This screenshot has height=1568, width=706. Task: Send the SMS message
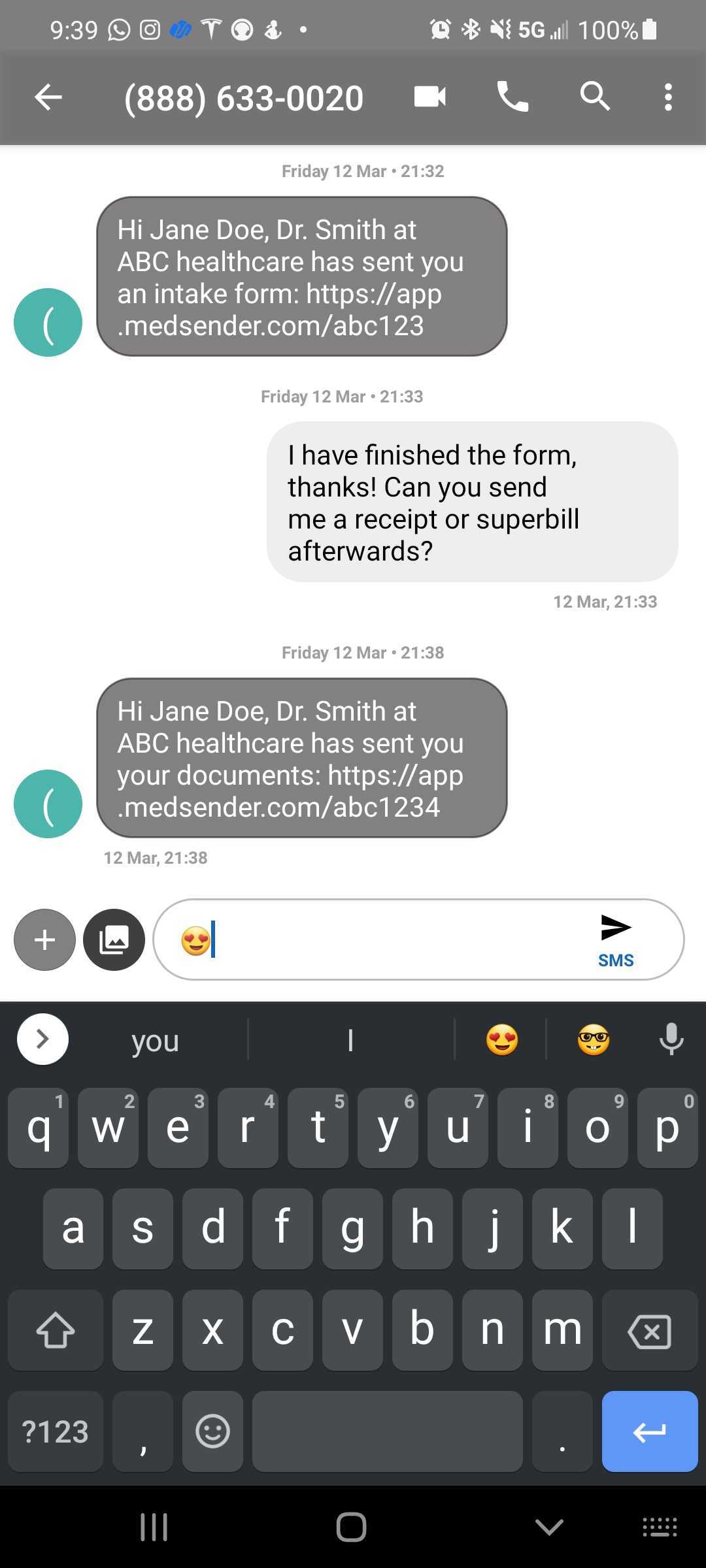pyautogui.click(x=615, y=939)
